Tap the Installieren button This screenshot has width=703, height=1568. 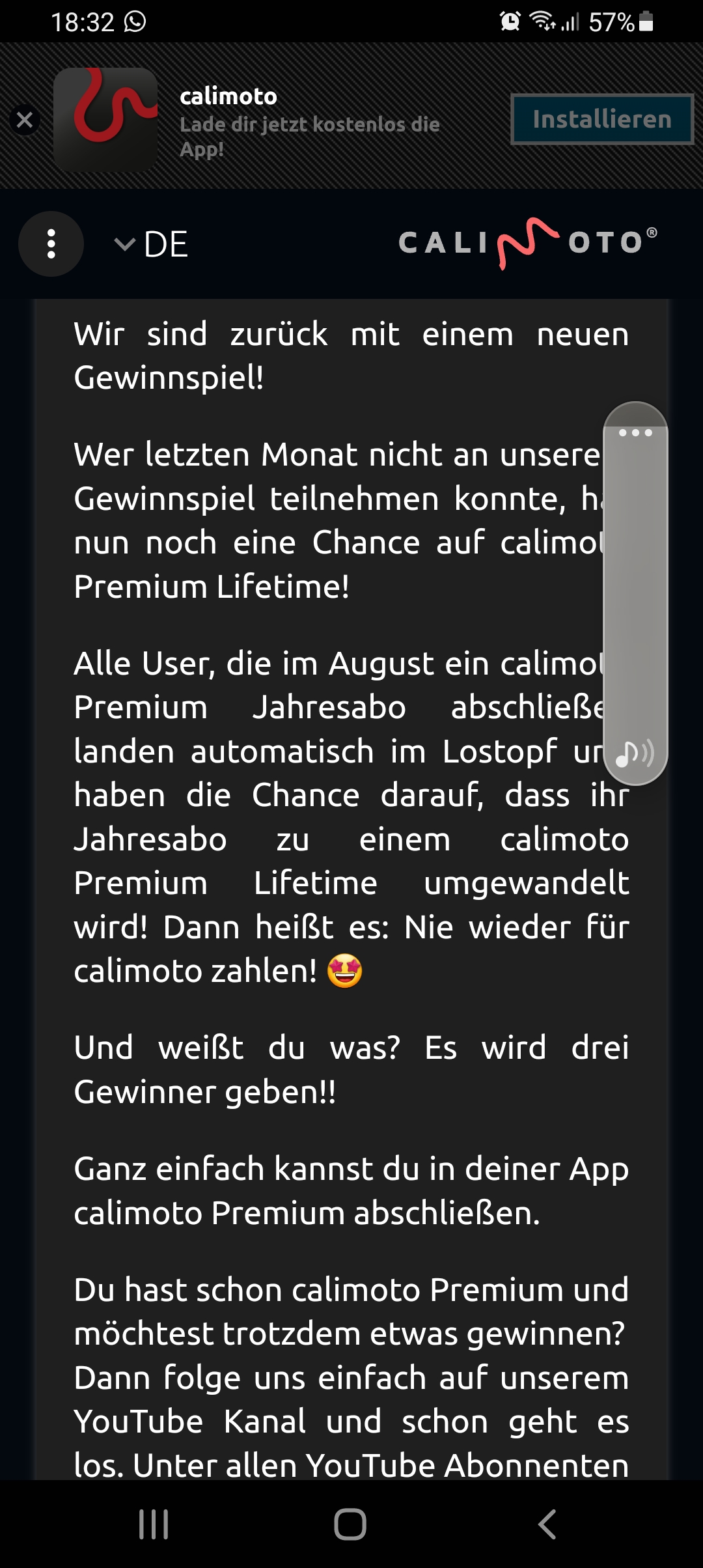coord(601,119)
